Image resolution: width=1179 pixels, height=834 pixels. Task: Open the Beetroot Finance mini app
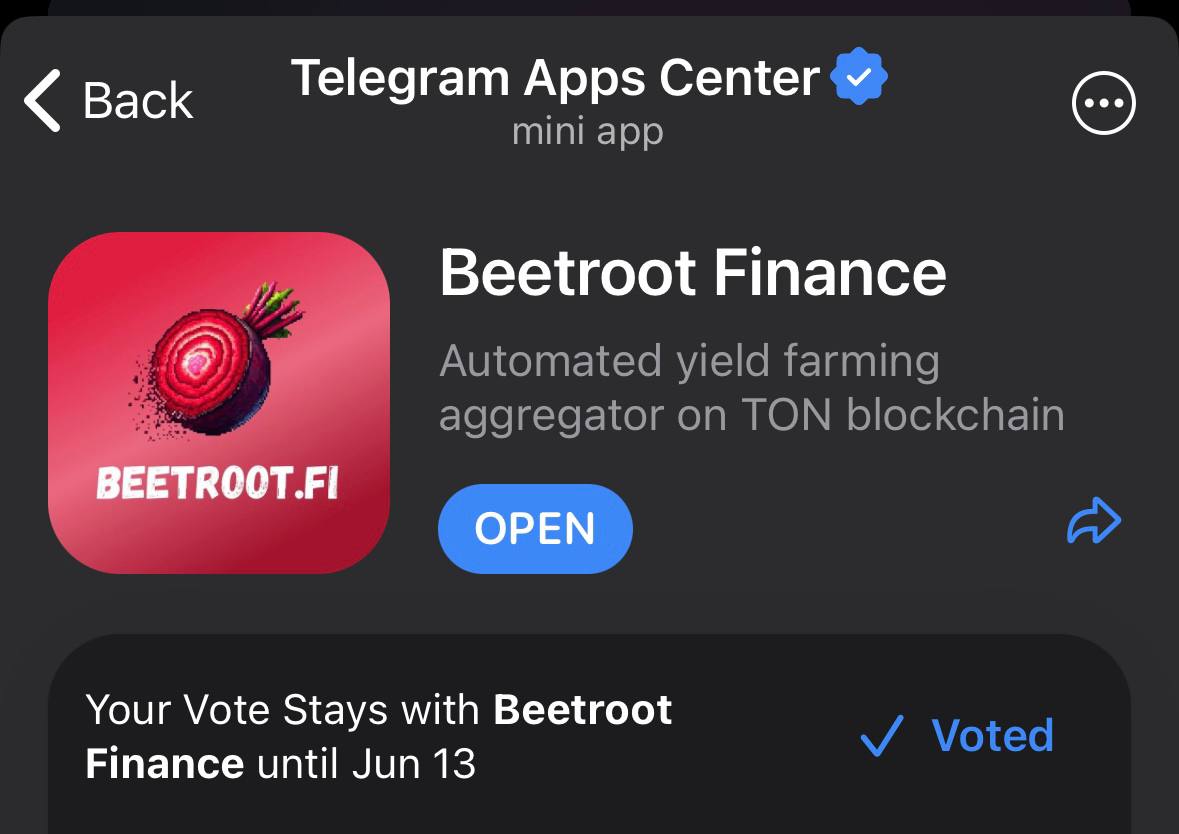(x=535, y=529)
